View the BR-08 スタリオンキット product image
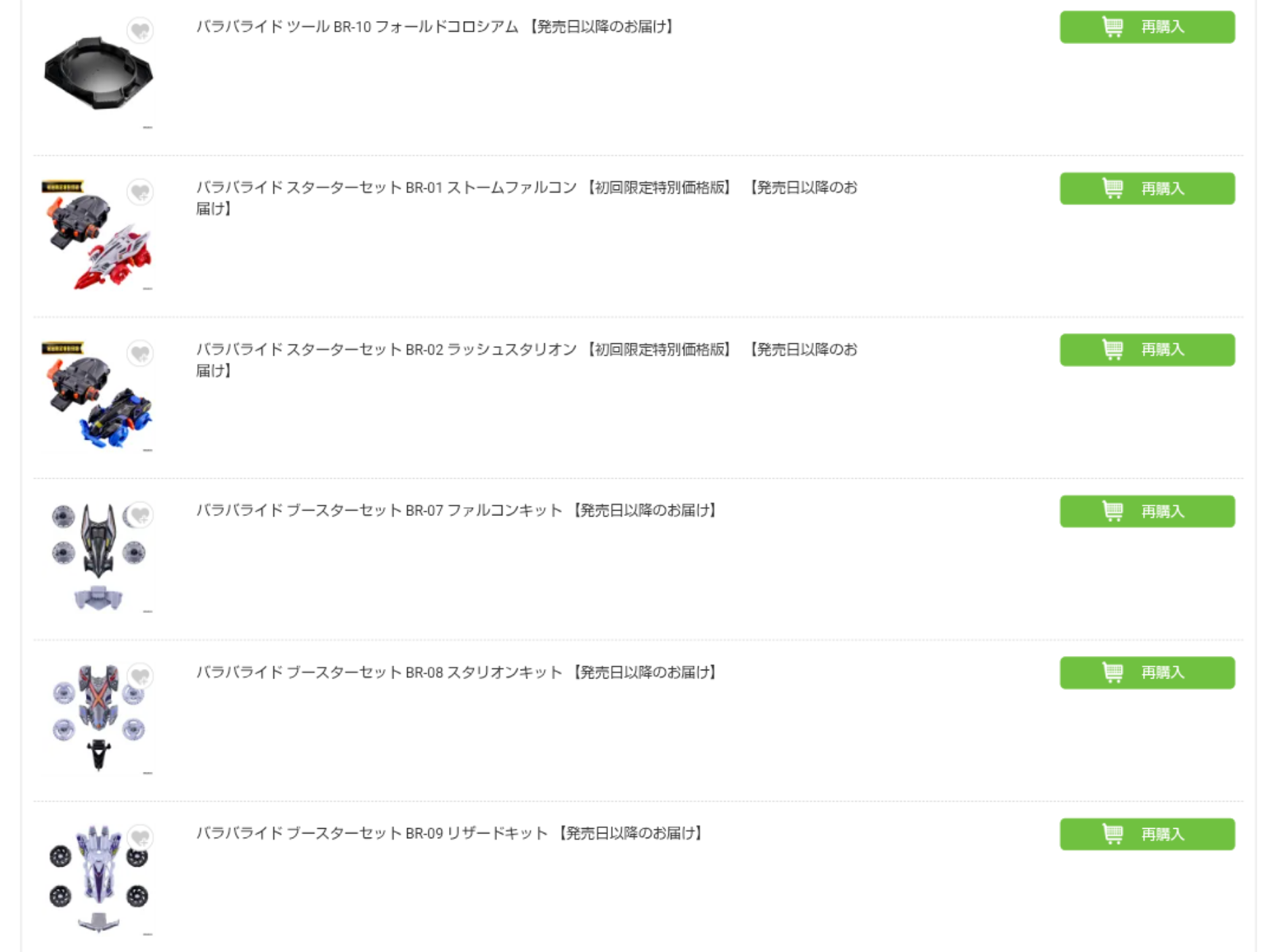This screenshot has width=1277, height=952. point(98,719)
